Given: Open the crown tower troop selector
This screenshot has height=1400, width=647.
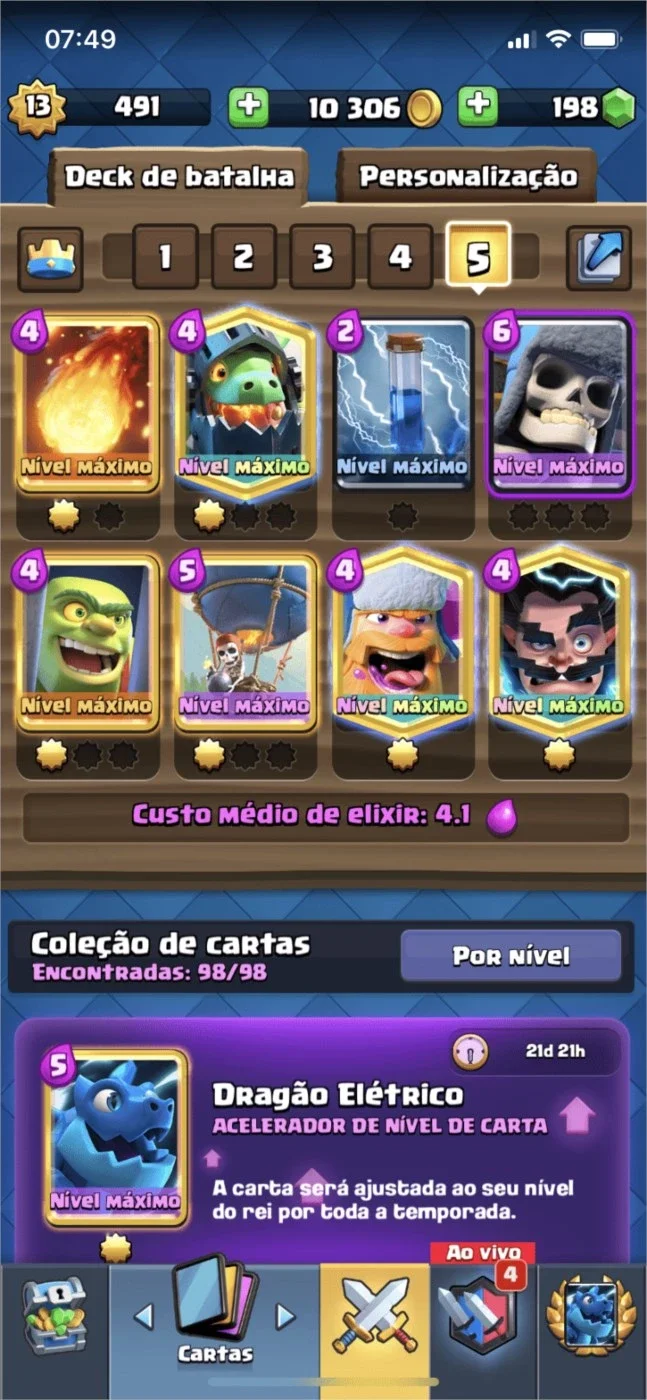Looking at the screenshot, I should click(50, 258).
